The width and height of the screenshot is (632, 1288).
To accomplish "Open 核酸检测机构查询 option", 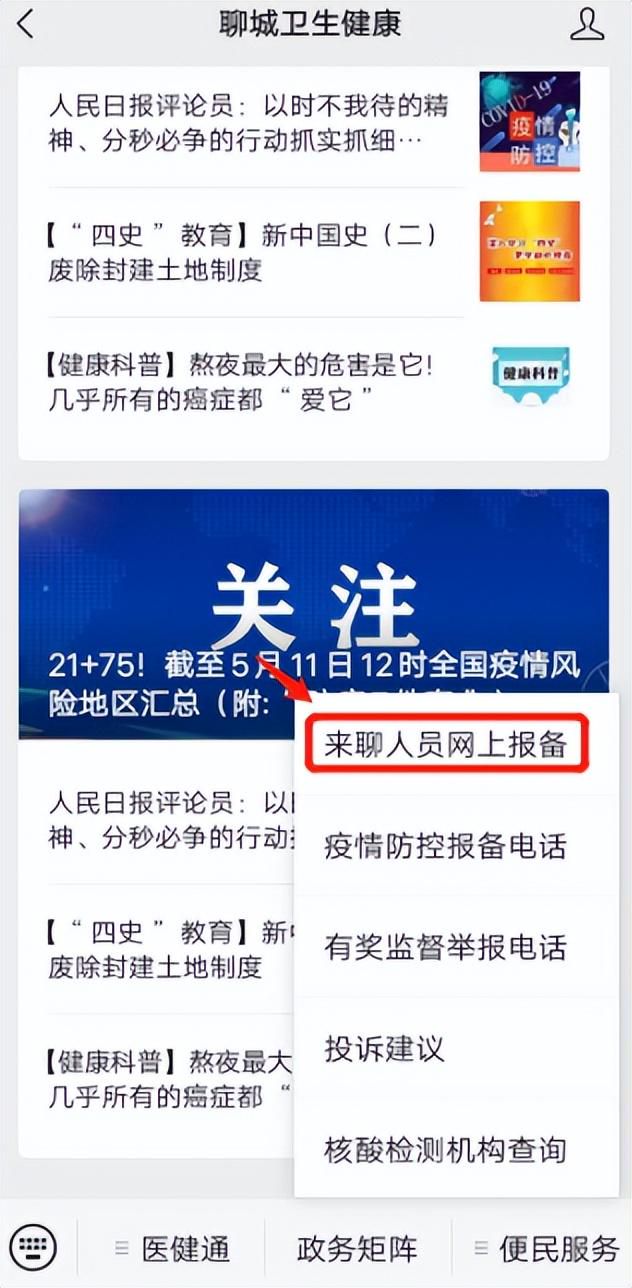I will pyautogui.click(x=446, y=1148).
